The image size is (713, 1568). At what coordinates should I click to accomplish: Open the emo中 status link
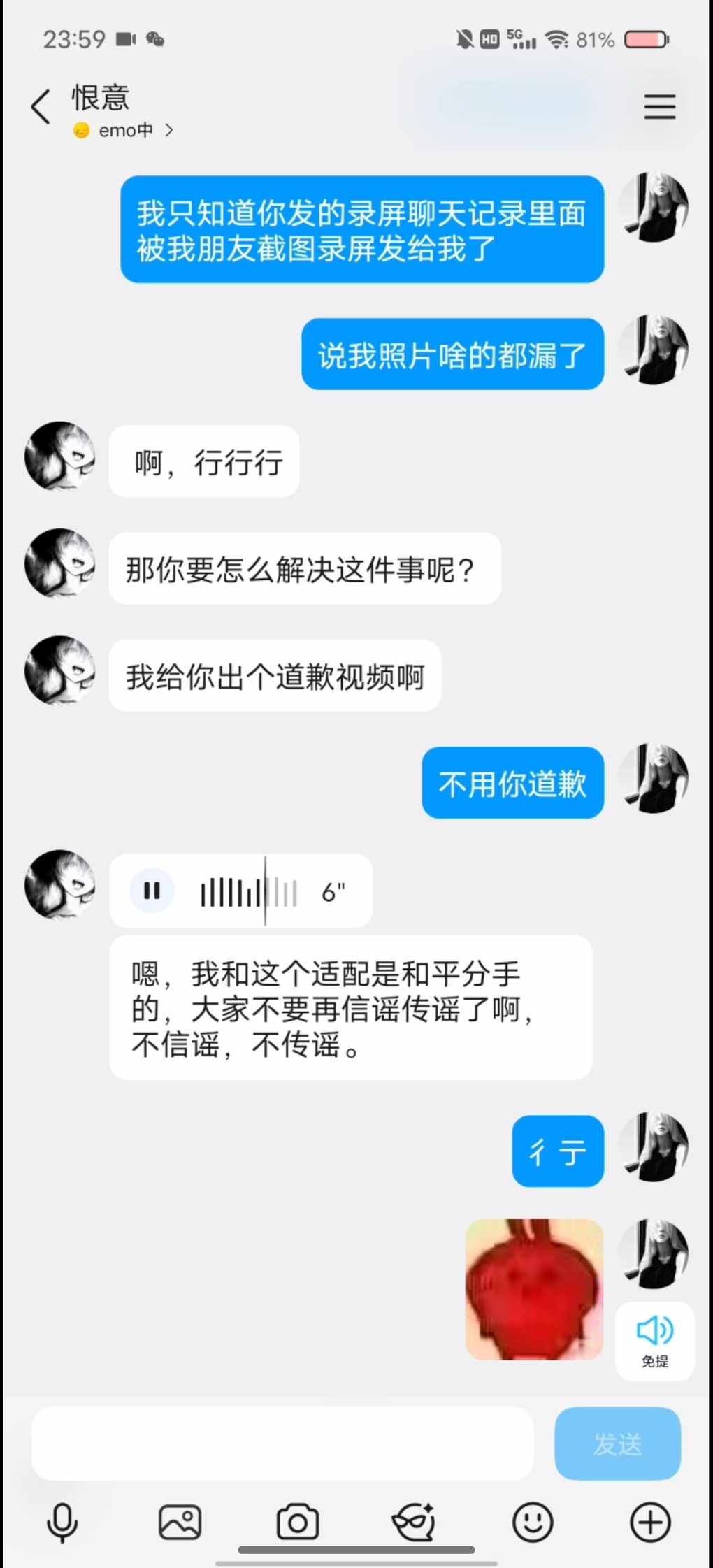pyautogui.click(x=124, y=131)
